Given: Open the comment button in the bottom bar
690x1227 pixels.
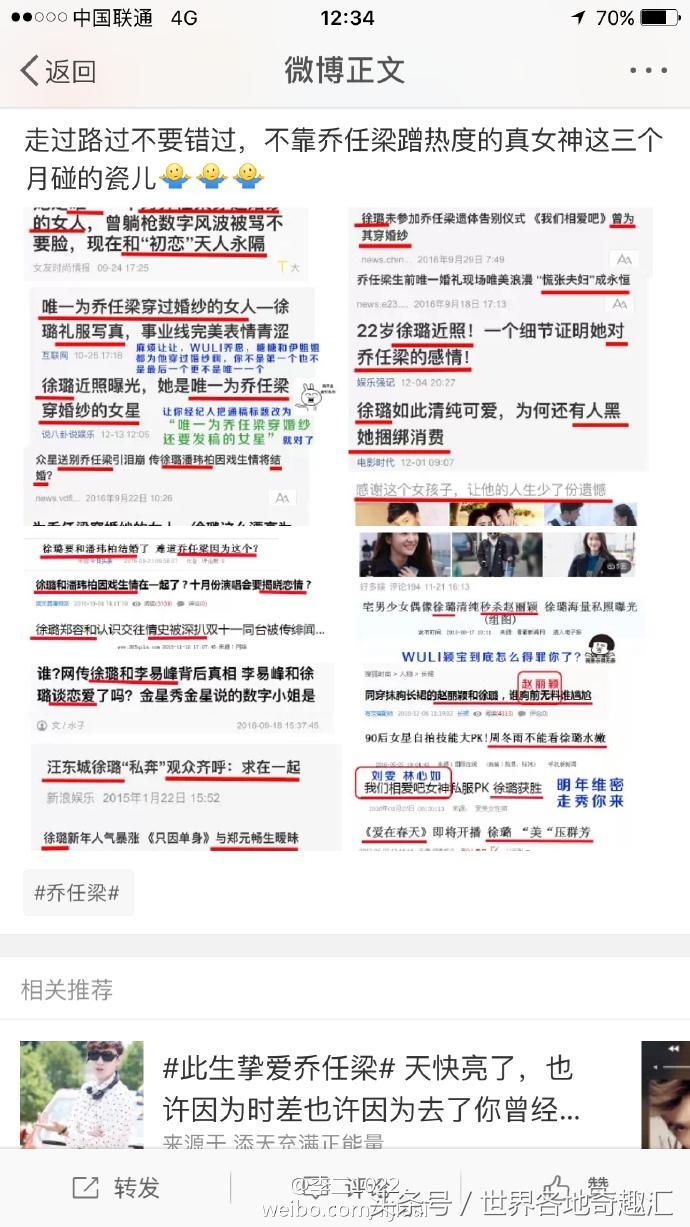Looking at the screenshot, I should pos(345,1188).
